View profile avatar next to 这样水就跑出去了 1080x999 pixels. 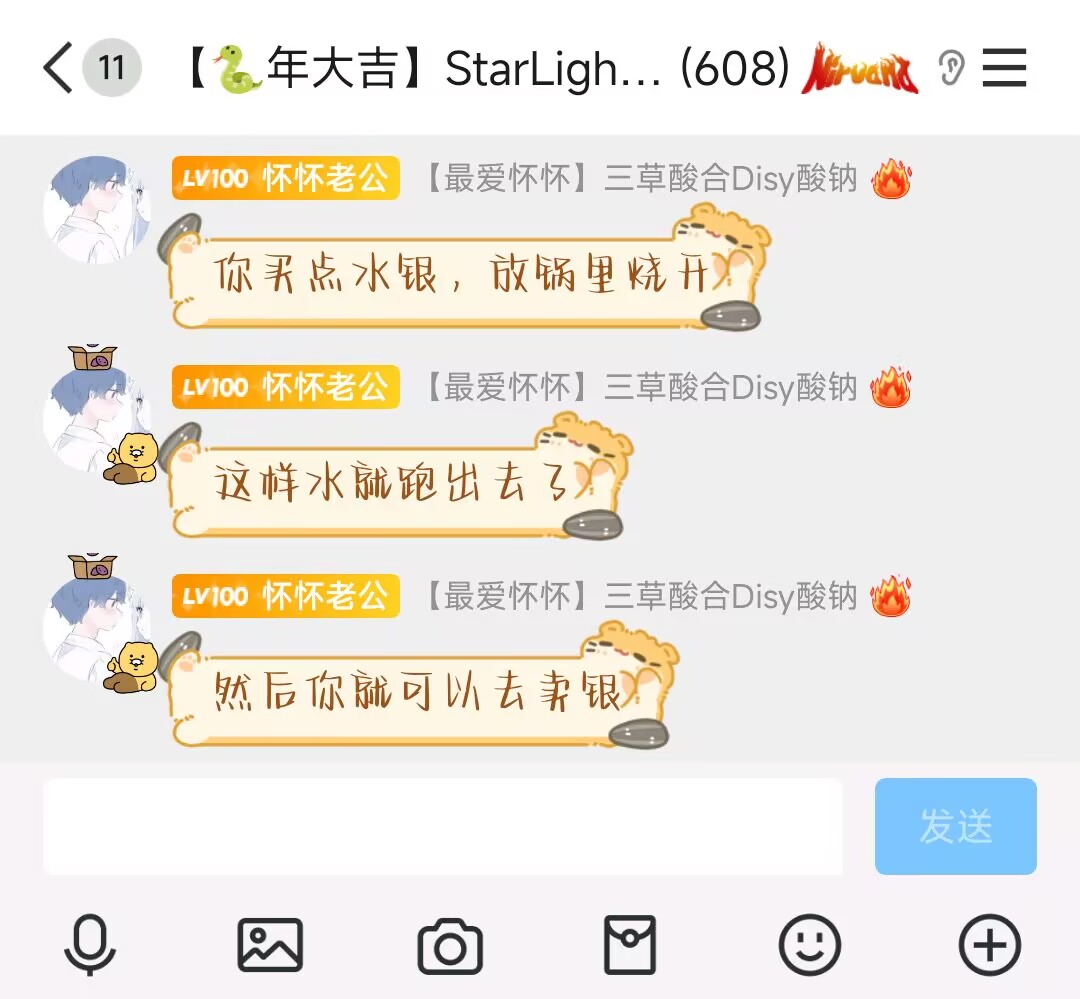point(96,419)
